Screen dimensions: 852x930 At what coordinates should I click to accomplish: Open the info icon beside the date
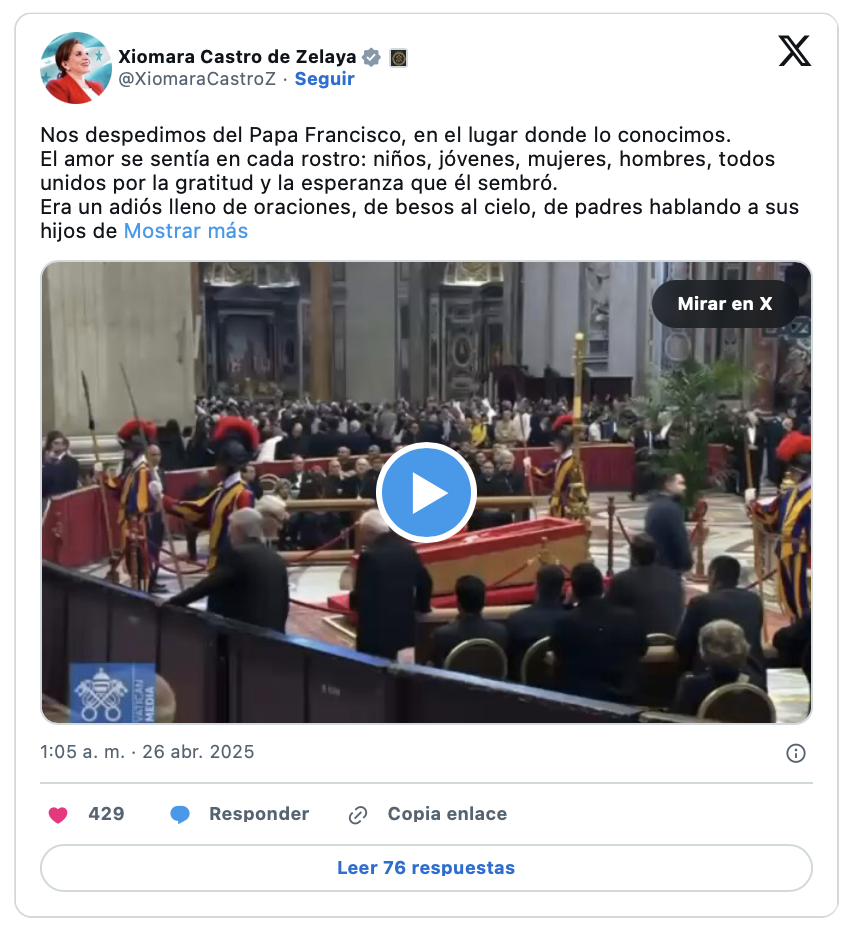(x=796, y=753)
